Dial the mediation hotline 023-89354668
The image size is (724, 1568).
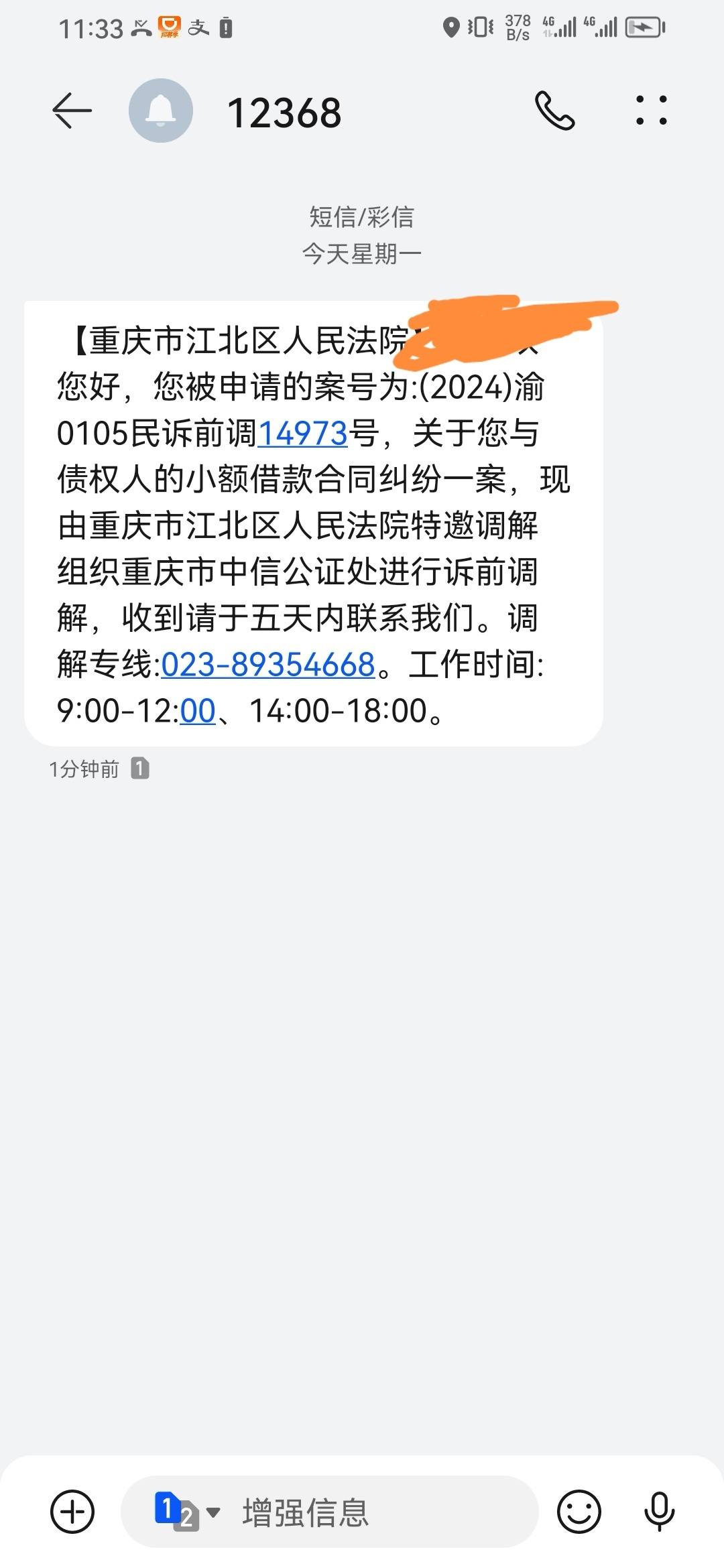(x=268, y=665)
